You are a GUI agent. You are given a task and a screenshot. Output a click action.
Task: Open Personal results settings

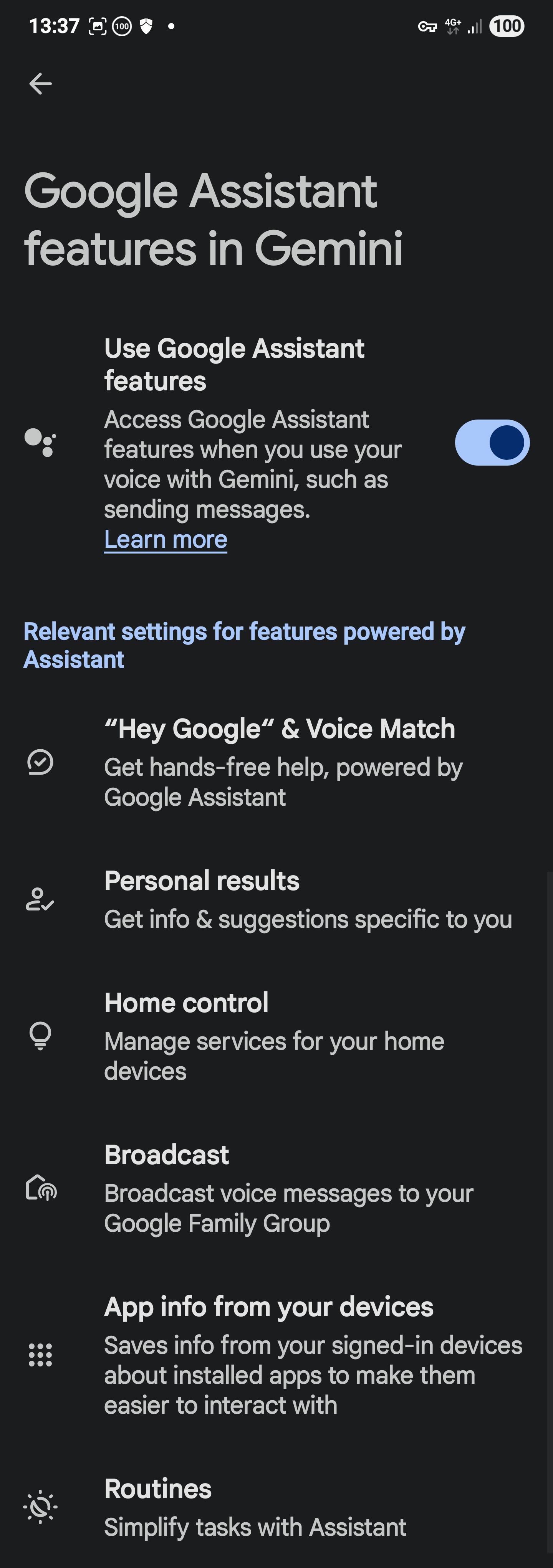click(280, 899)
